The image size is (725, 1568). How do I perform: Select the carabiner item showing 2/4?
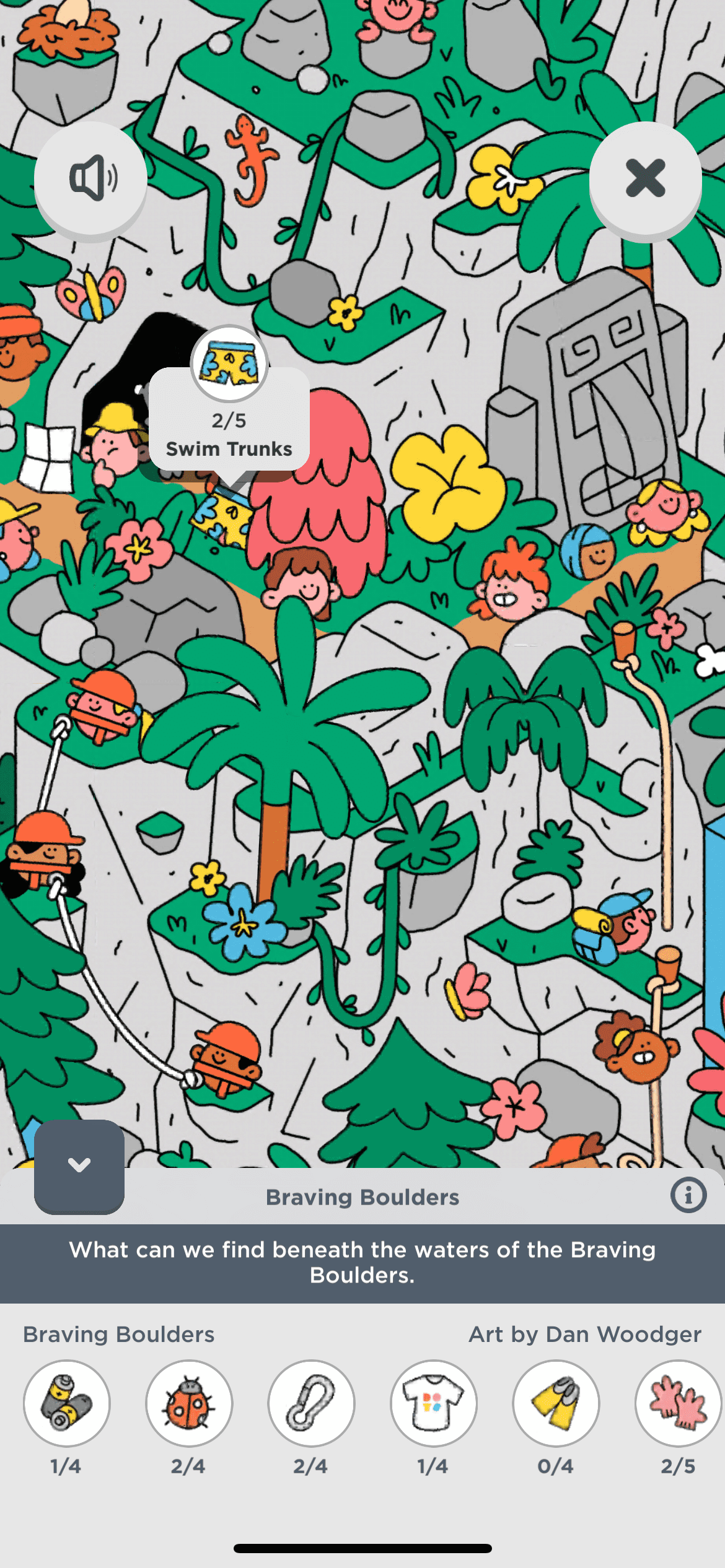[311, 1403]
